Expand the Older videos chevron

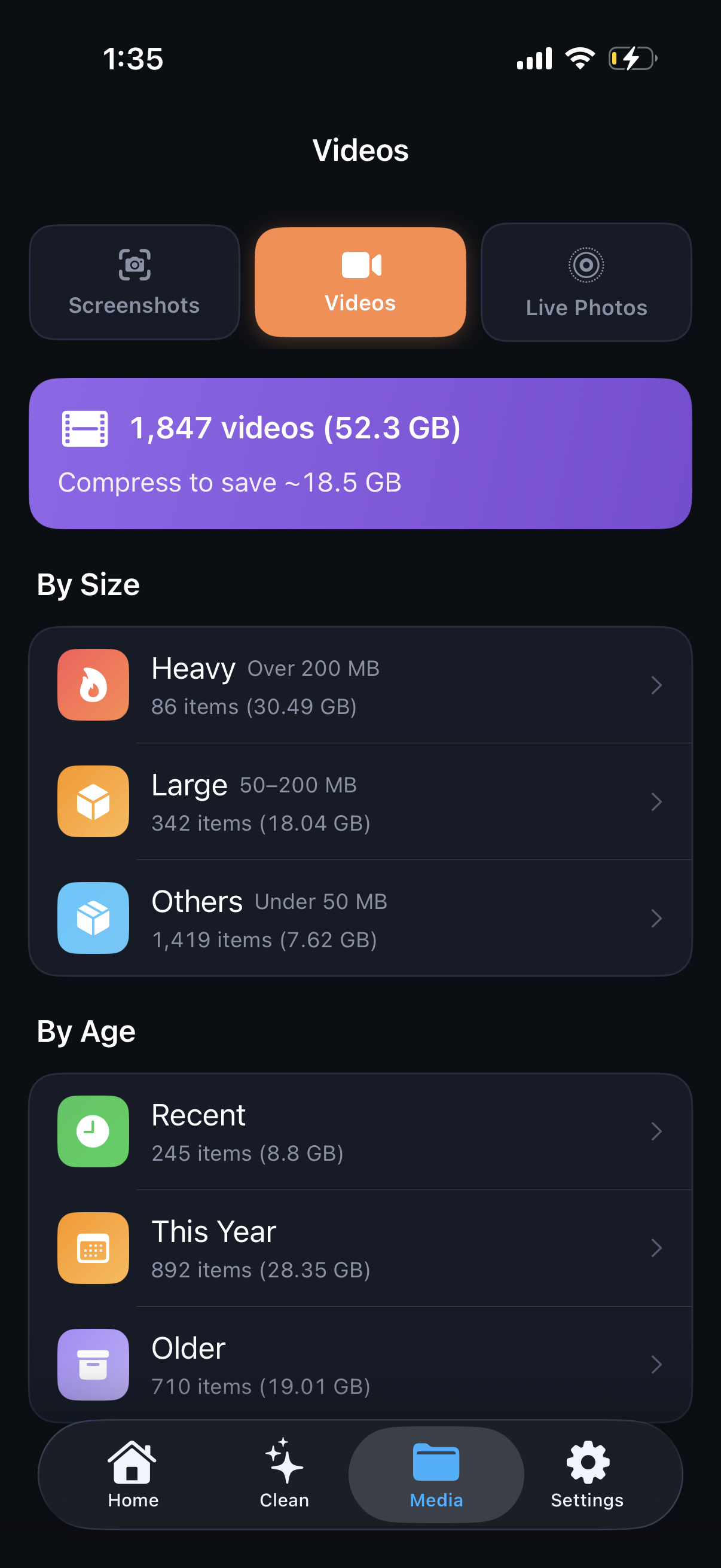pos(656,1365)
